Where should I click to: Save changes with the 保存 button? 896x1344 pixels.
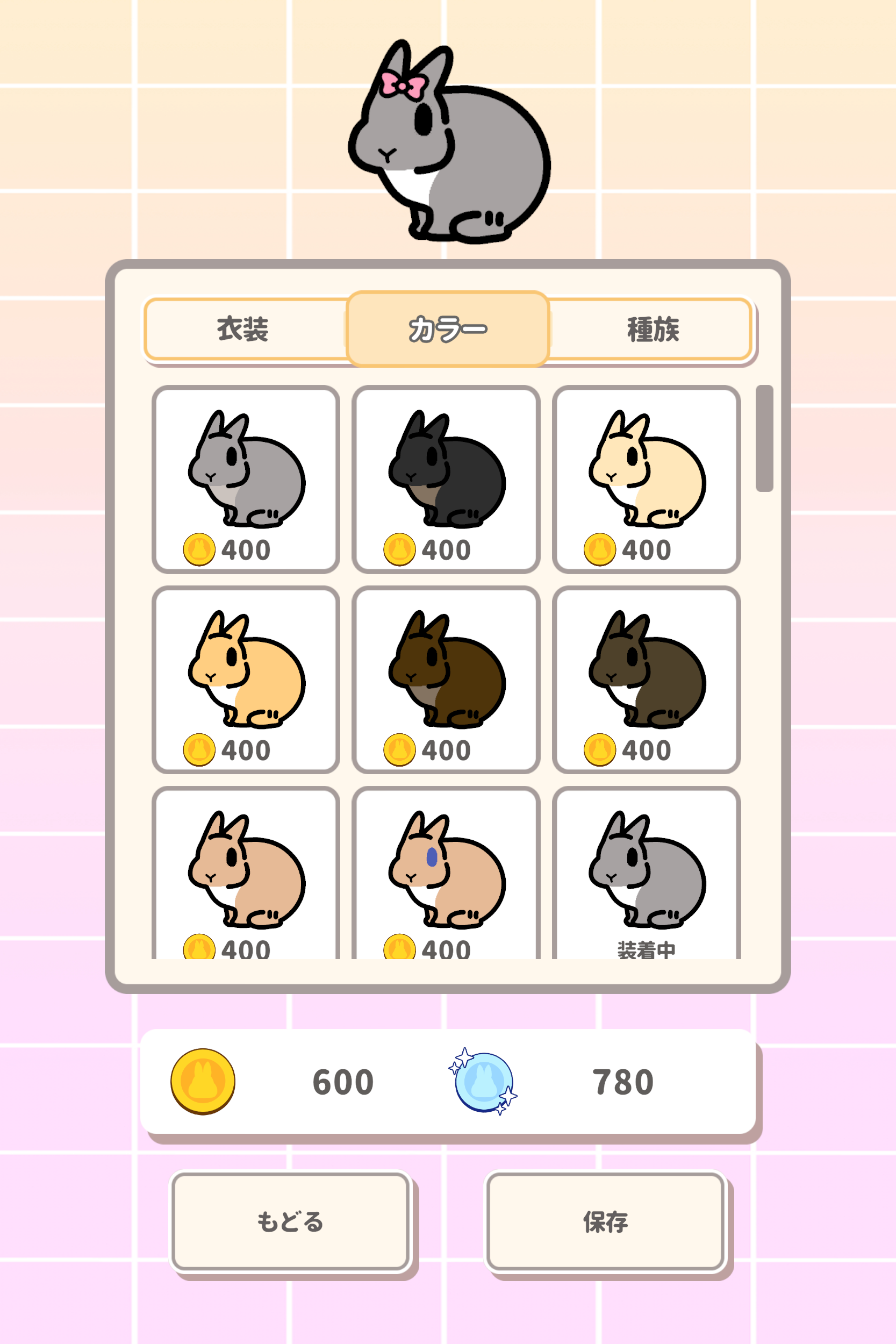[605, 1222]
